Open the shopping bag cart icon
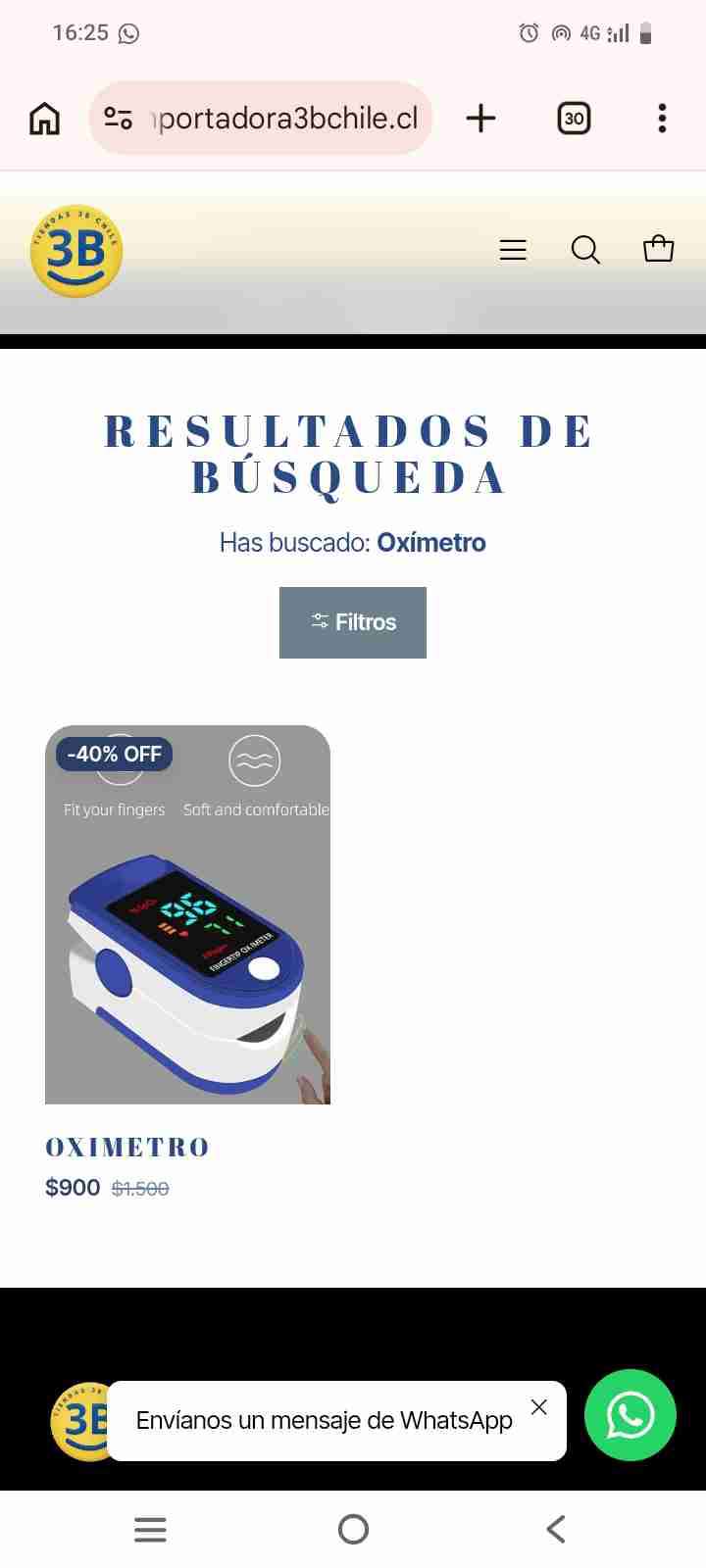 659,249
